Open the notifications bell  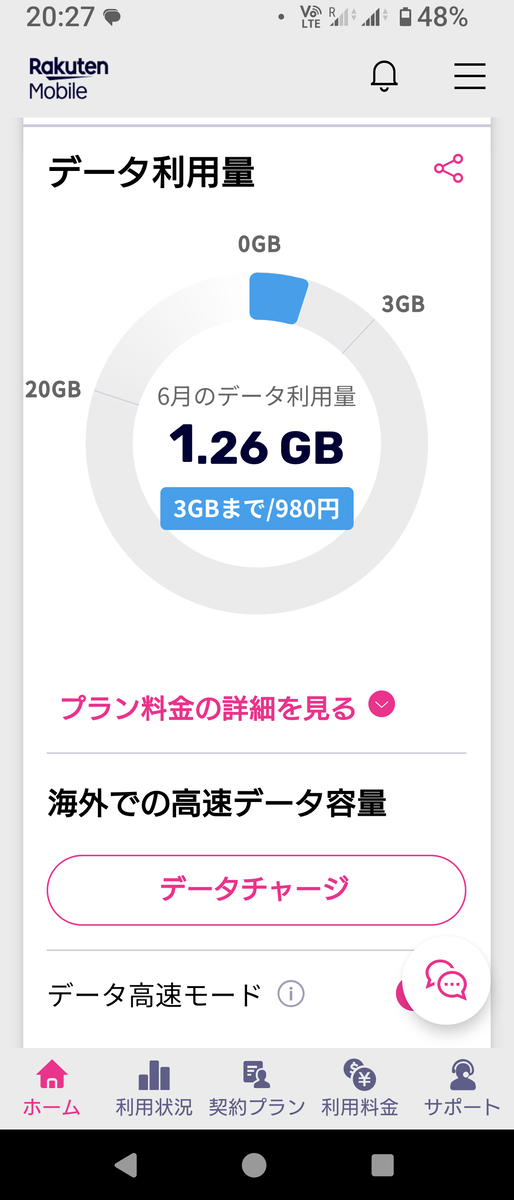click(x=384, y=77)
